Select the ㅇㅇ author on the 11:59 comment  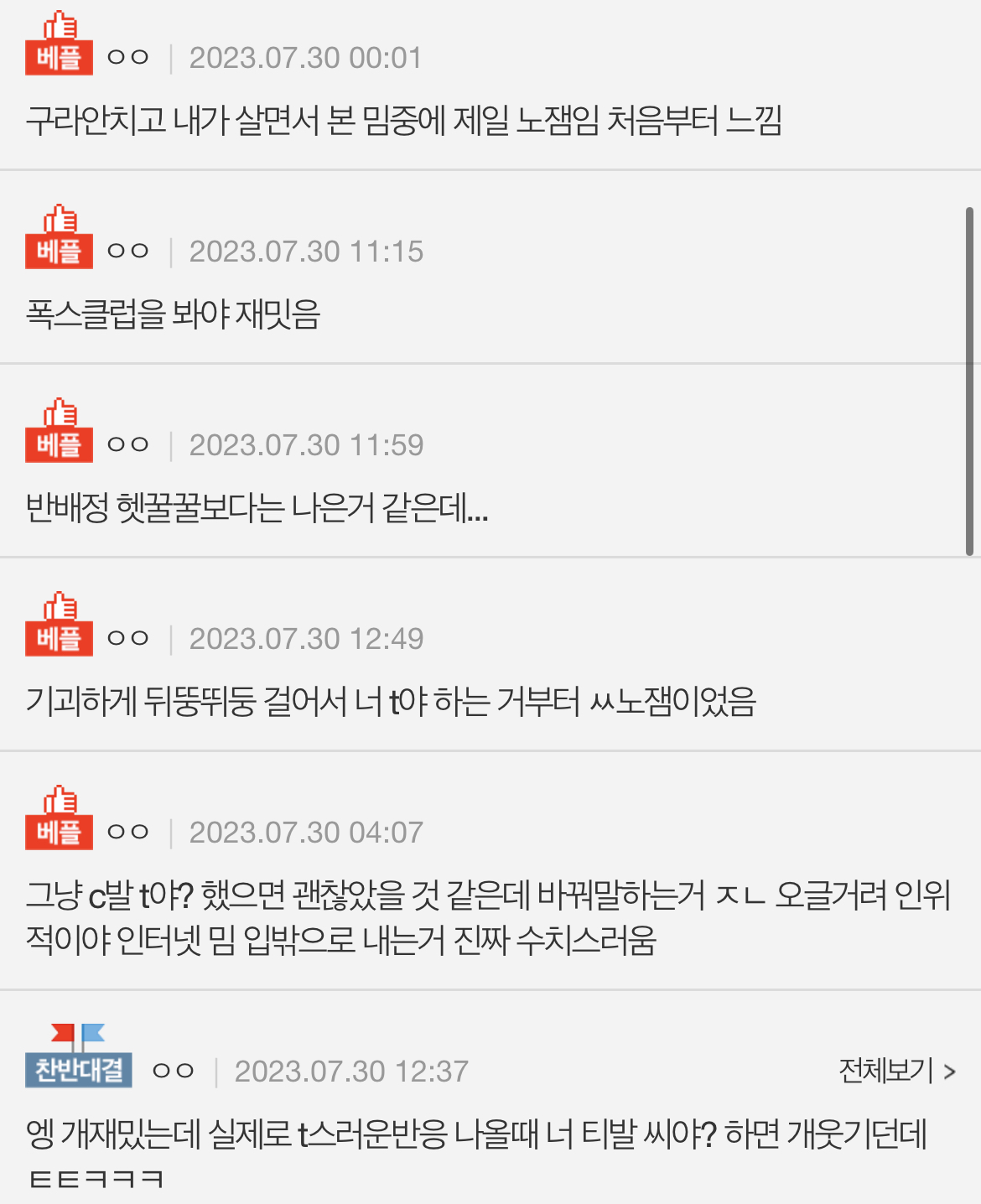tap(127, 444)
